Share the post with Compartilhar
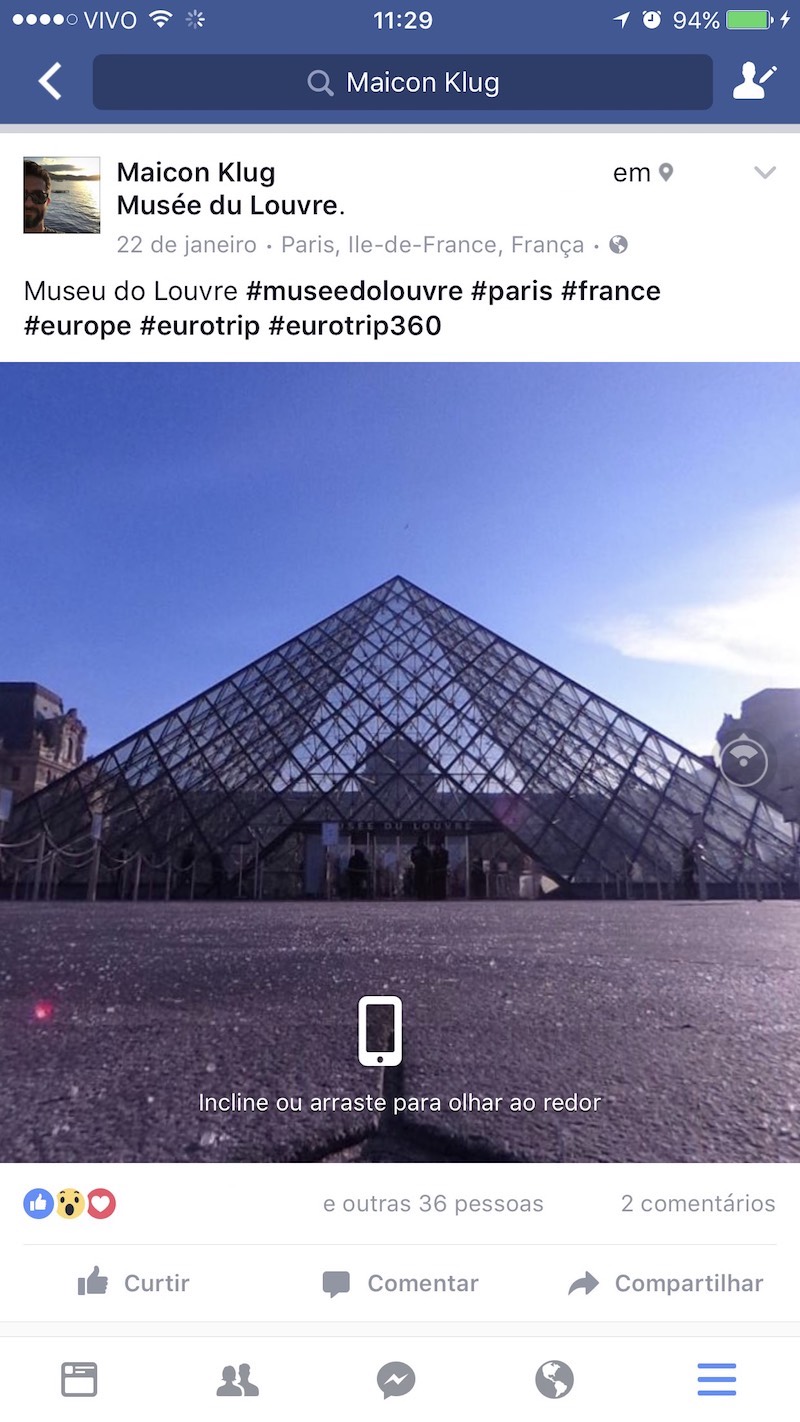This screenshot has width=800, height=1422. [665, 1283]
